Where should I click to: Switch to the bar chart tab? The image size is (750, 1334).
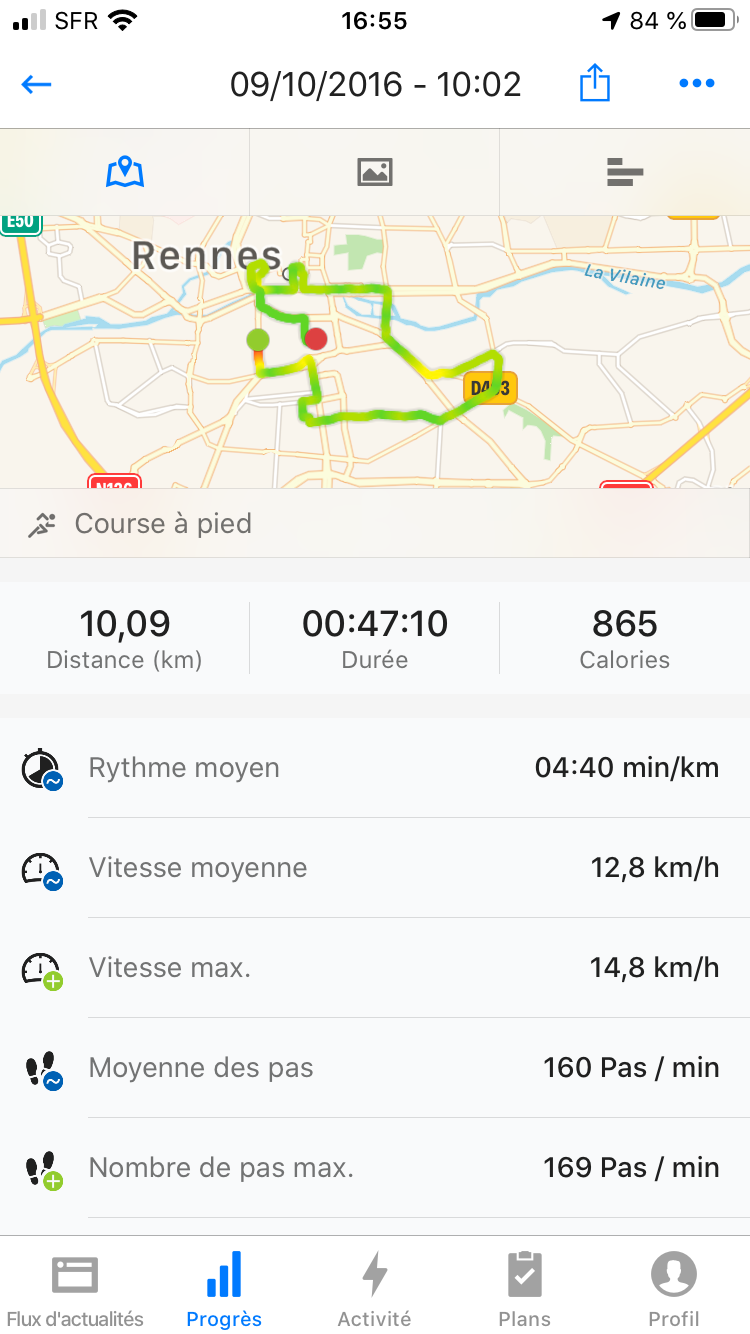point(624,172)
